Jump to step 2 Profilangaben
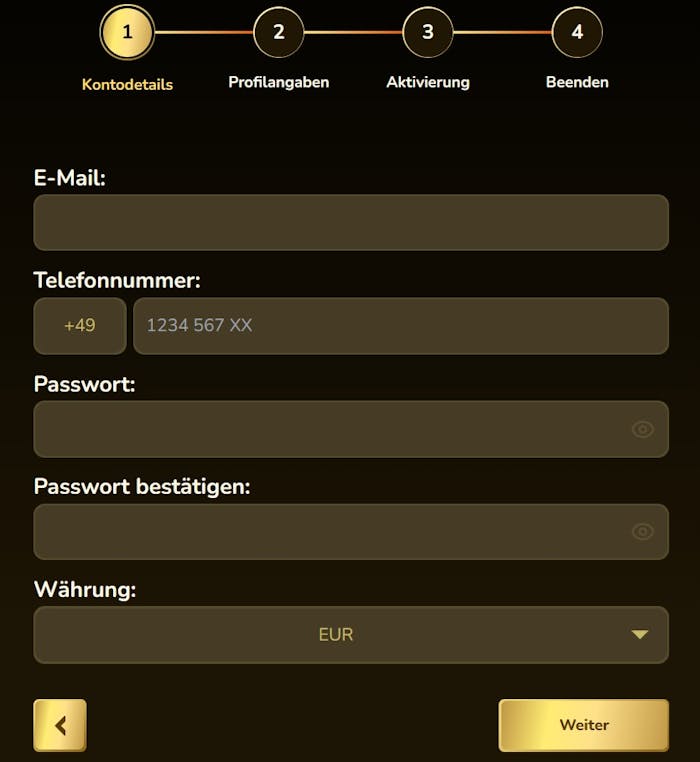The width and height of the screenshot is (700, 762). tap(278, 32)
